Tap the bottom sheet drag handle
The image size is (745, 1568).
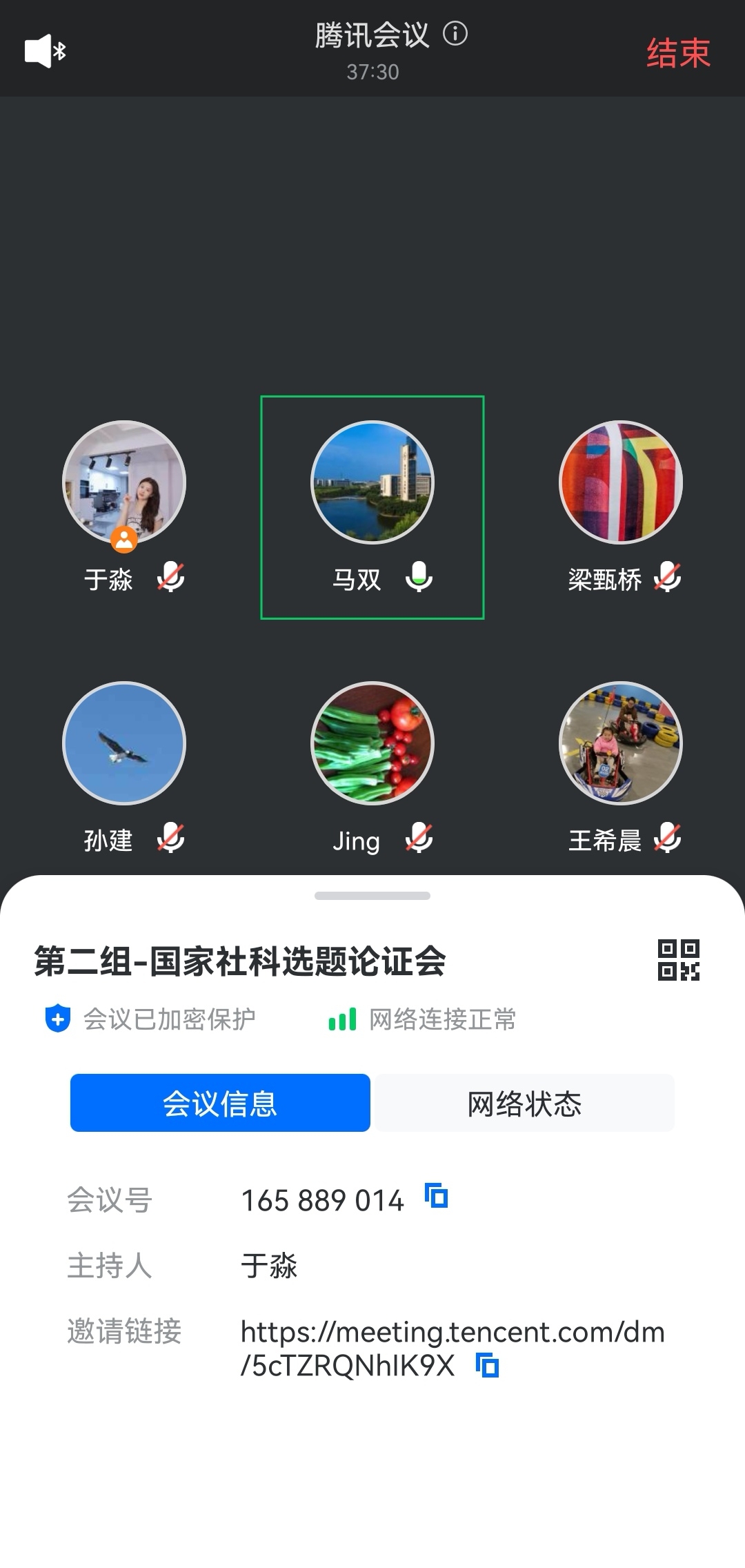click(x=372, y=896)
